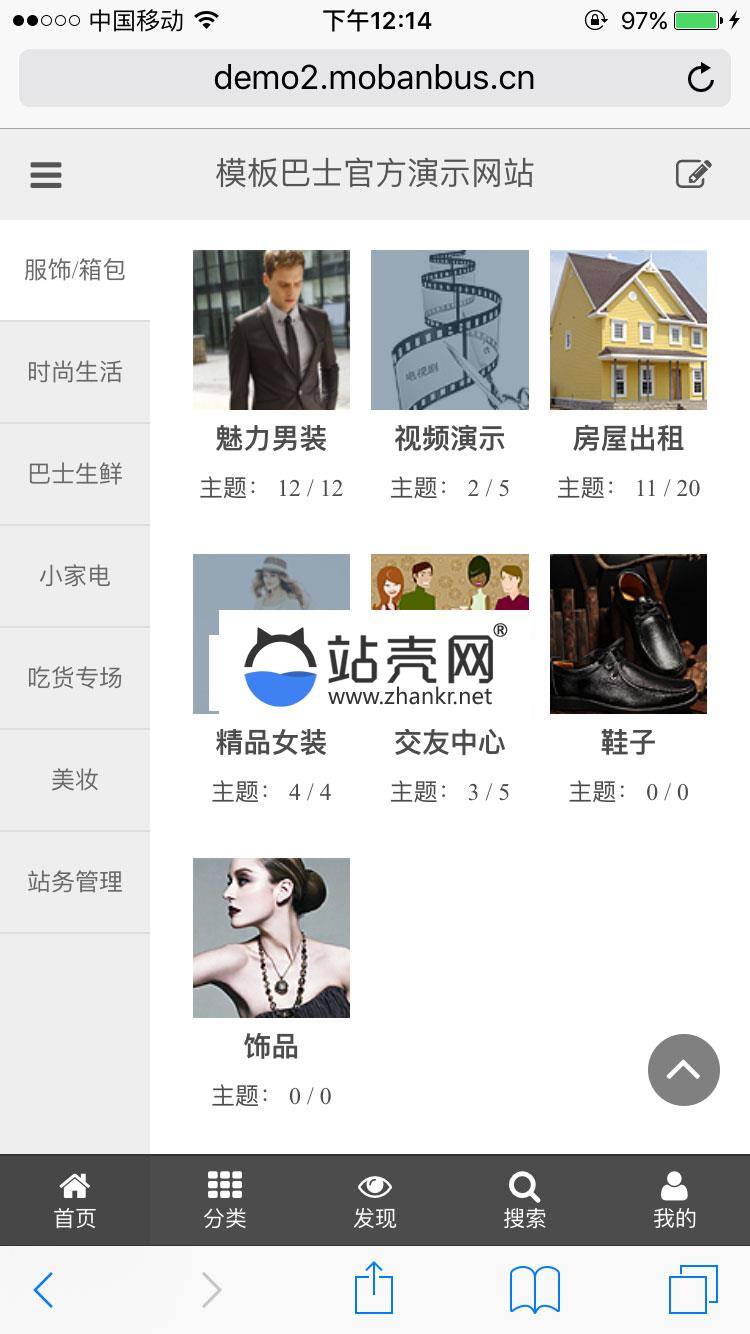750x1334 pixels.
Task: Tap the back-to-top arrow button
Action: point(684,1070)
